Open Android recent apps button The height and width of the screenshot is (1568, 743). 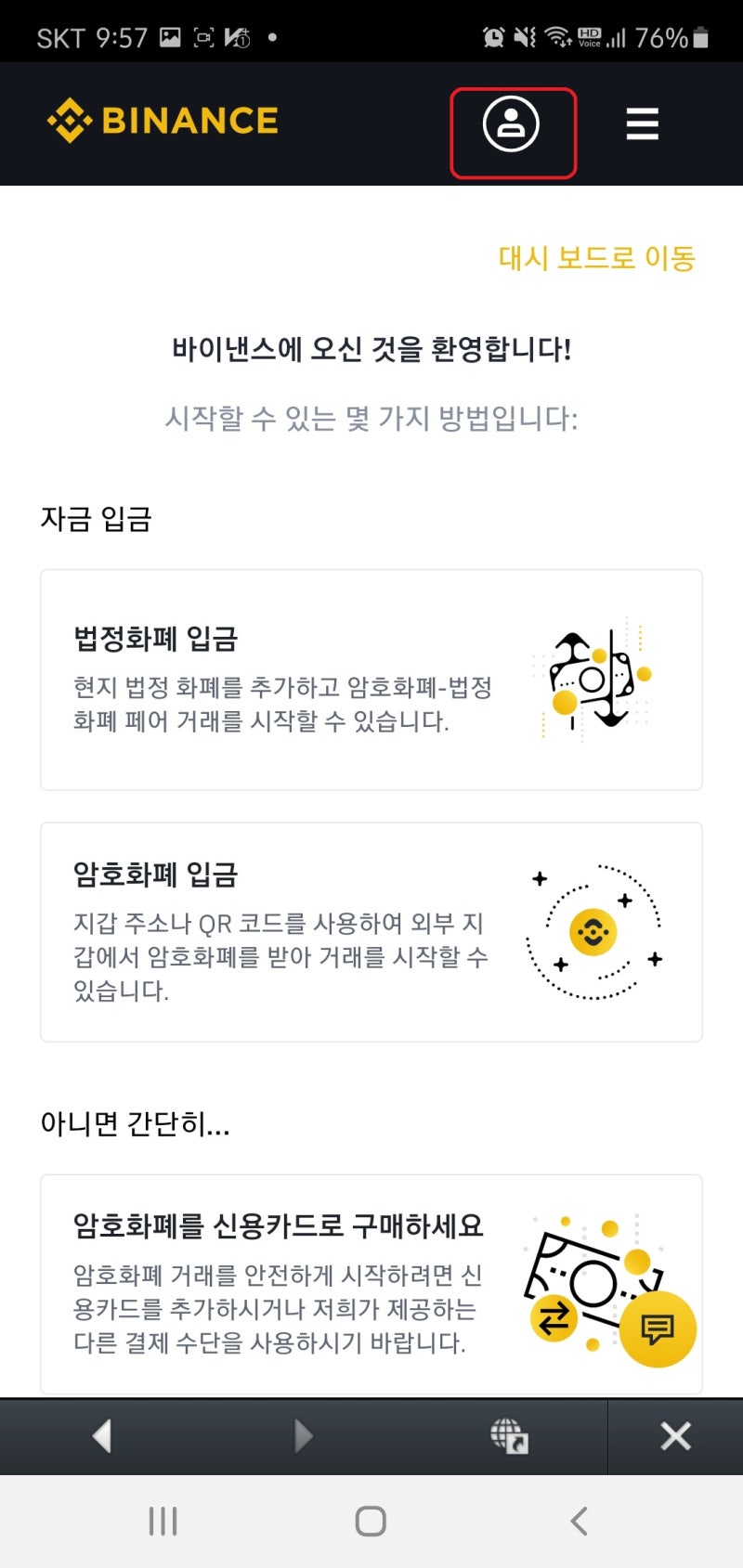click(x=163, y=1521)
